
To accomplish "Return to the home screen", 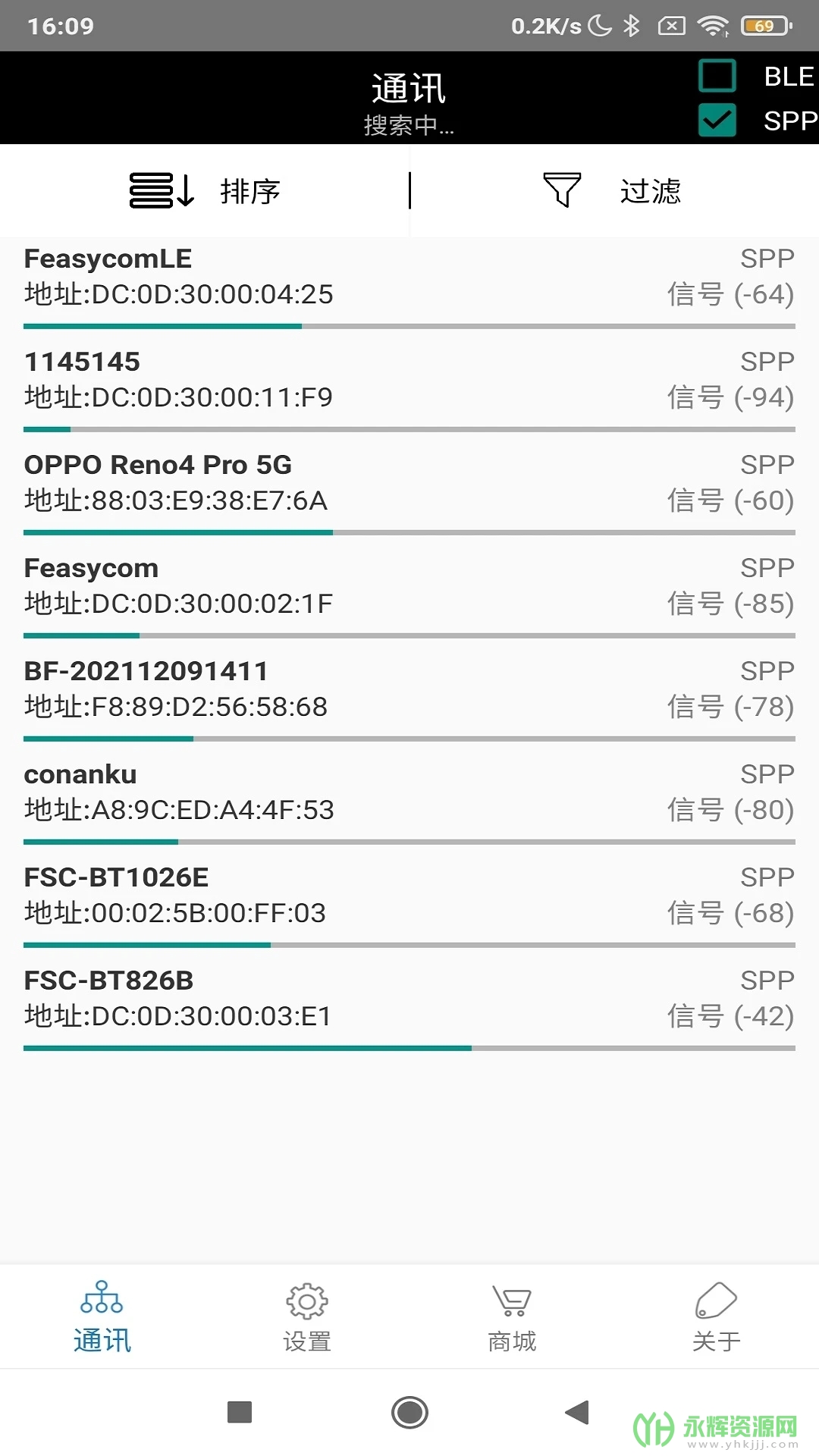I will 409,1412.
